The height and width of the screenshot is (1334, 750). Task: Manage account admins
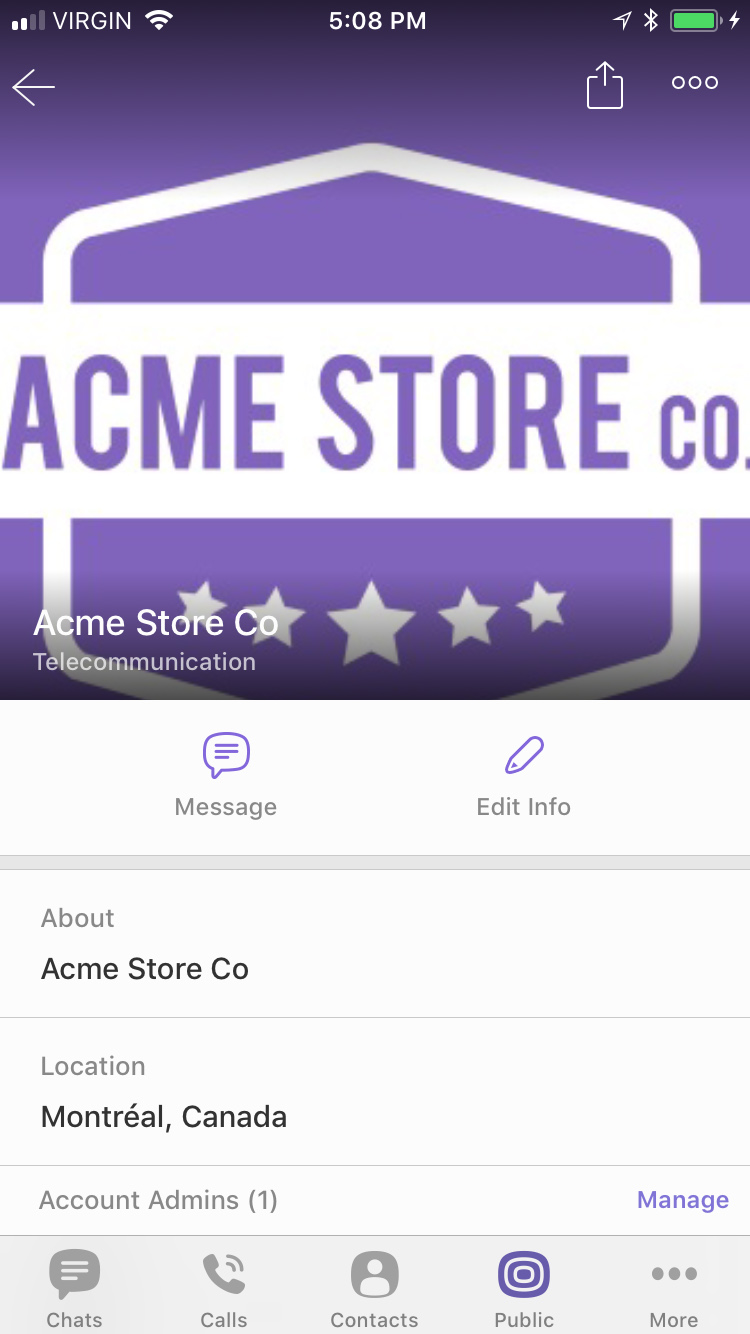[x=682, y=1199]
